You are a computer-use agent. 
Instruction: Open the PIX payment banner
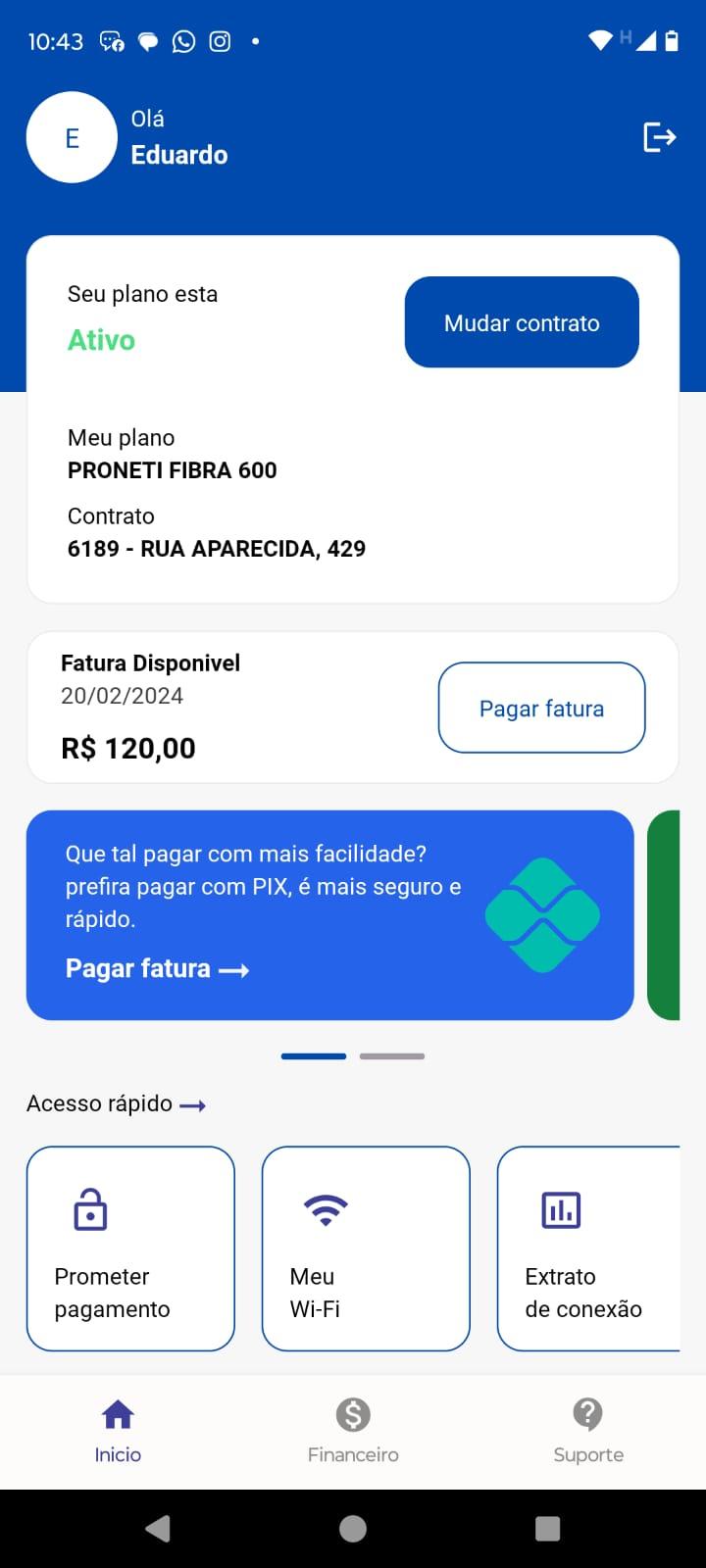tap(329, 915)
